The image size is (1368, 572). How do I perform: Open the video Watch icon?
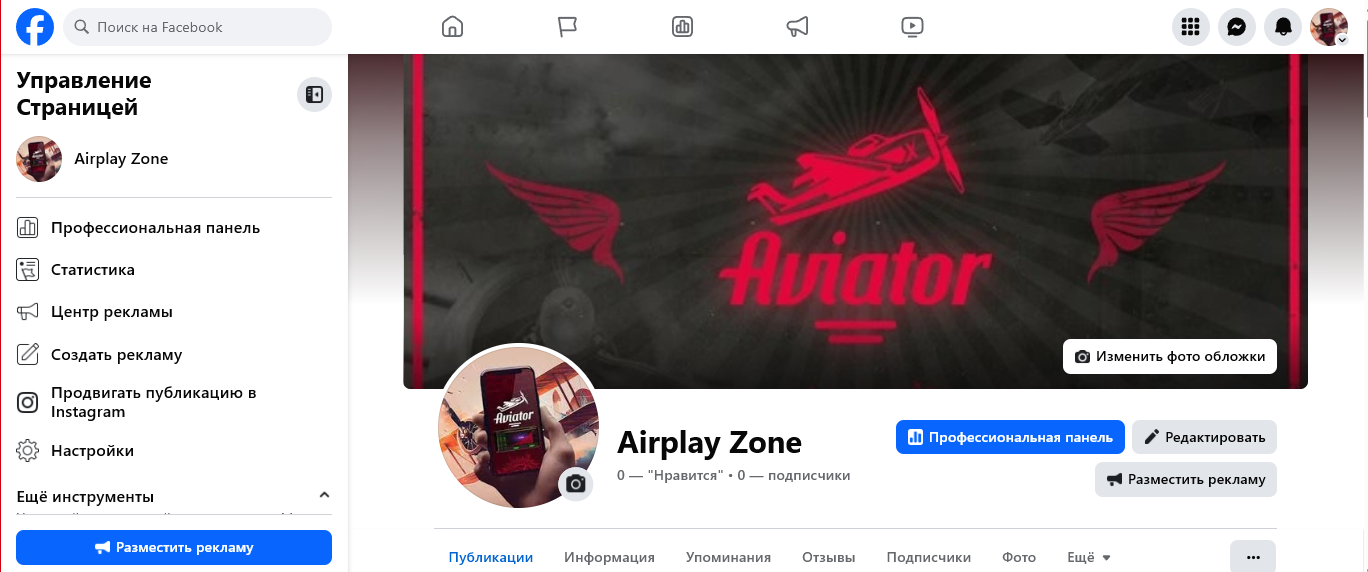pyautogui.click(x=912, y=27)
